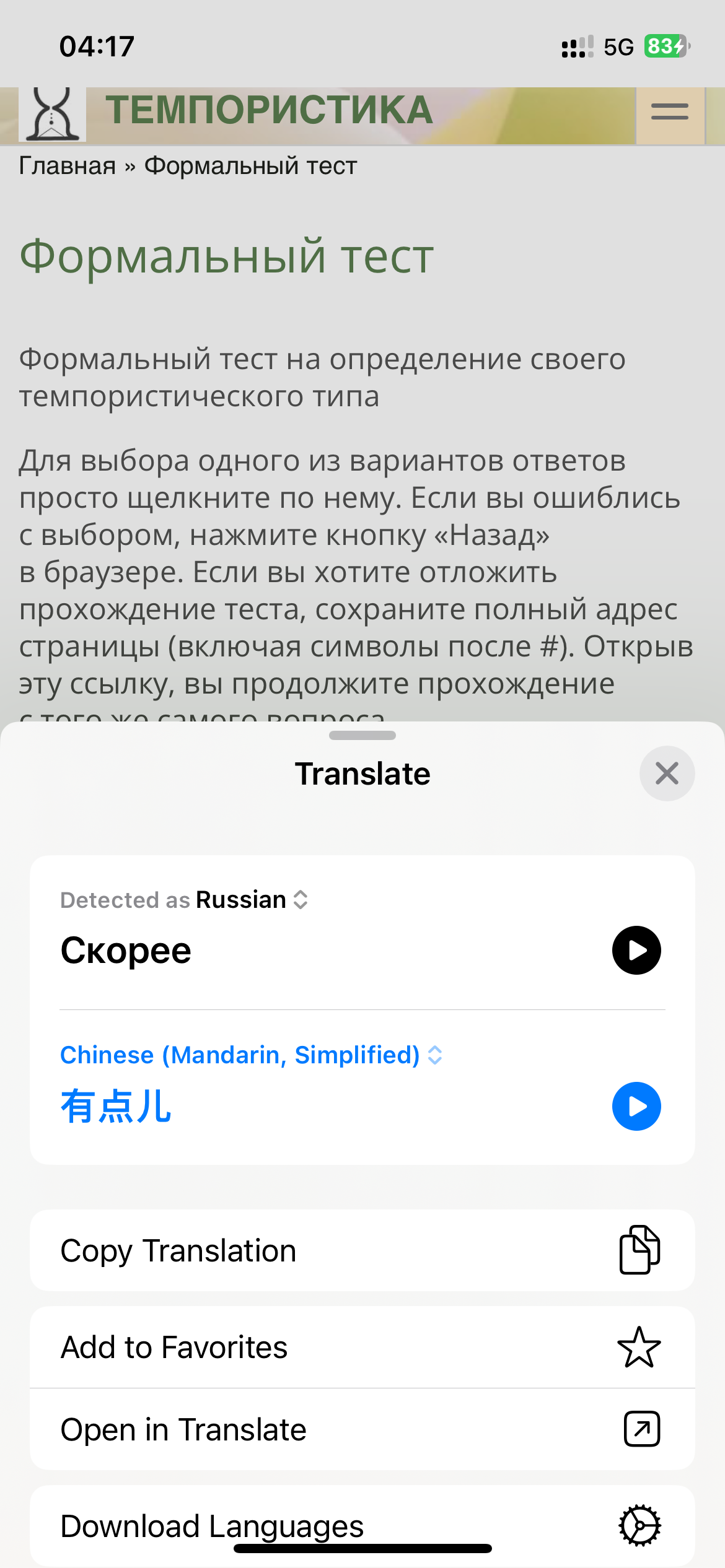Screen dimensions: 725x1568
Task: Open the site hamburger menu
Action: click(x=670, y=112)
